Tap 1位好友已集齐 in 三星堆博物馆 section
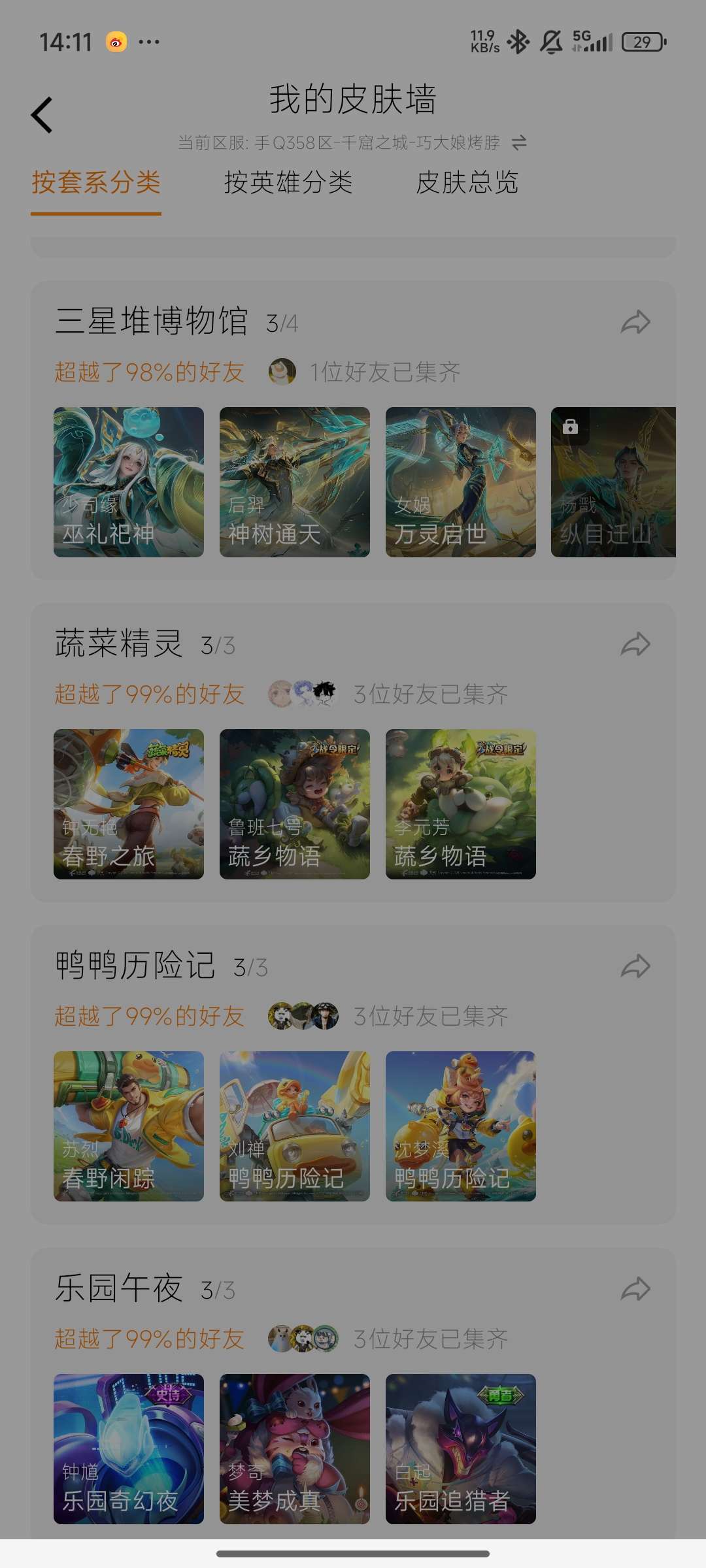 384,372
